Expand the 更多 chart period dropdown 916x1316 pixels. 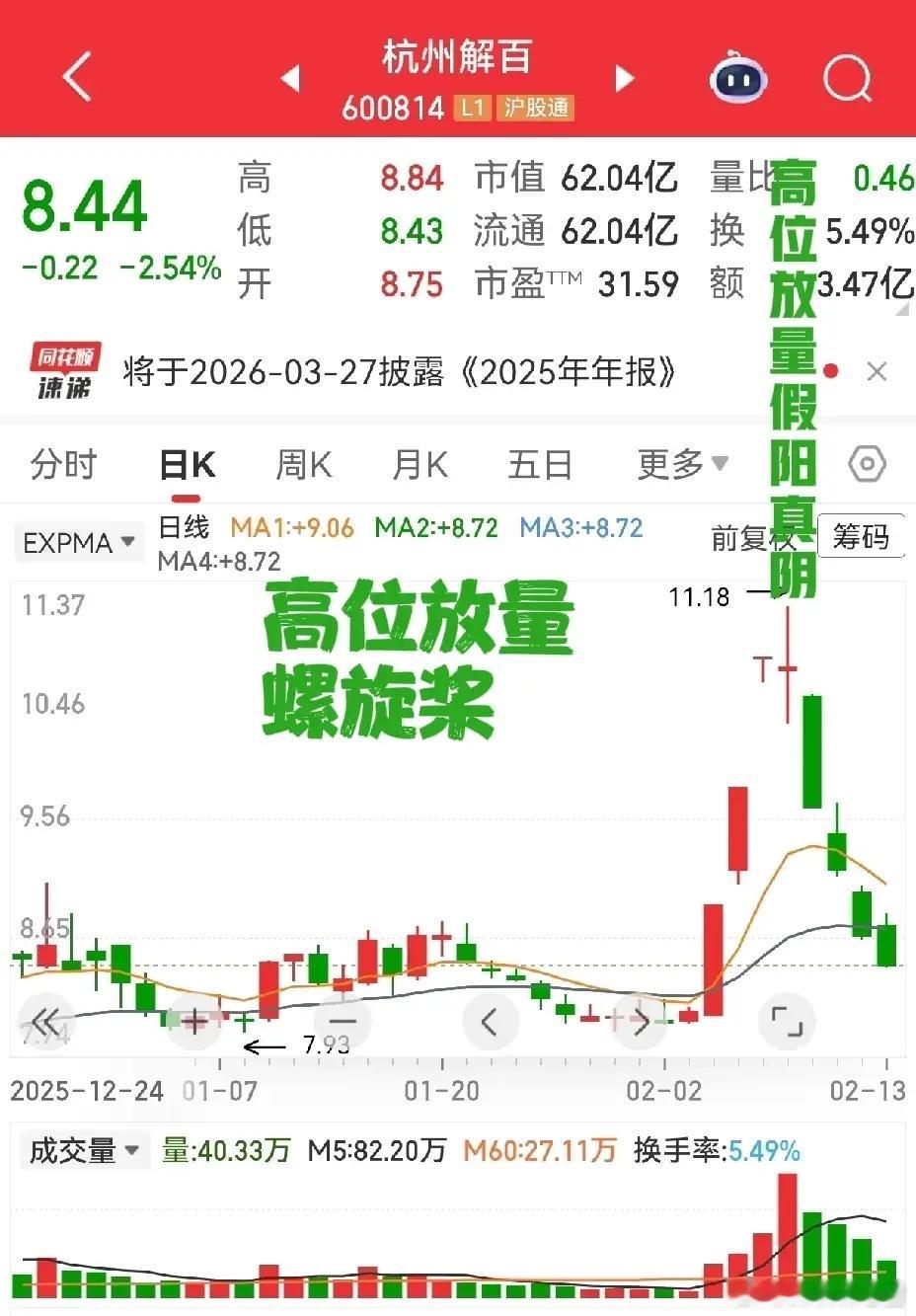682,464
